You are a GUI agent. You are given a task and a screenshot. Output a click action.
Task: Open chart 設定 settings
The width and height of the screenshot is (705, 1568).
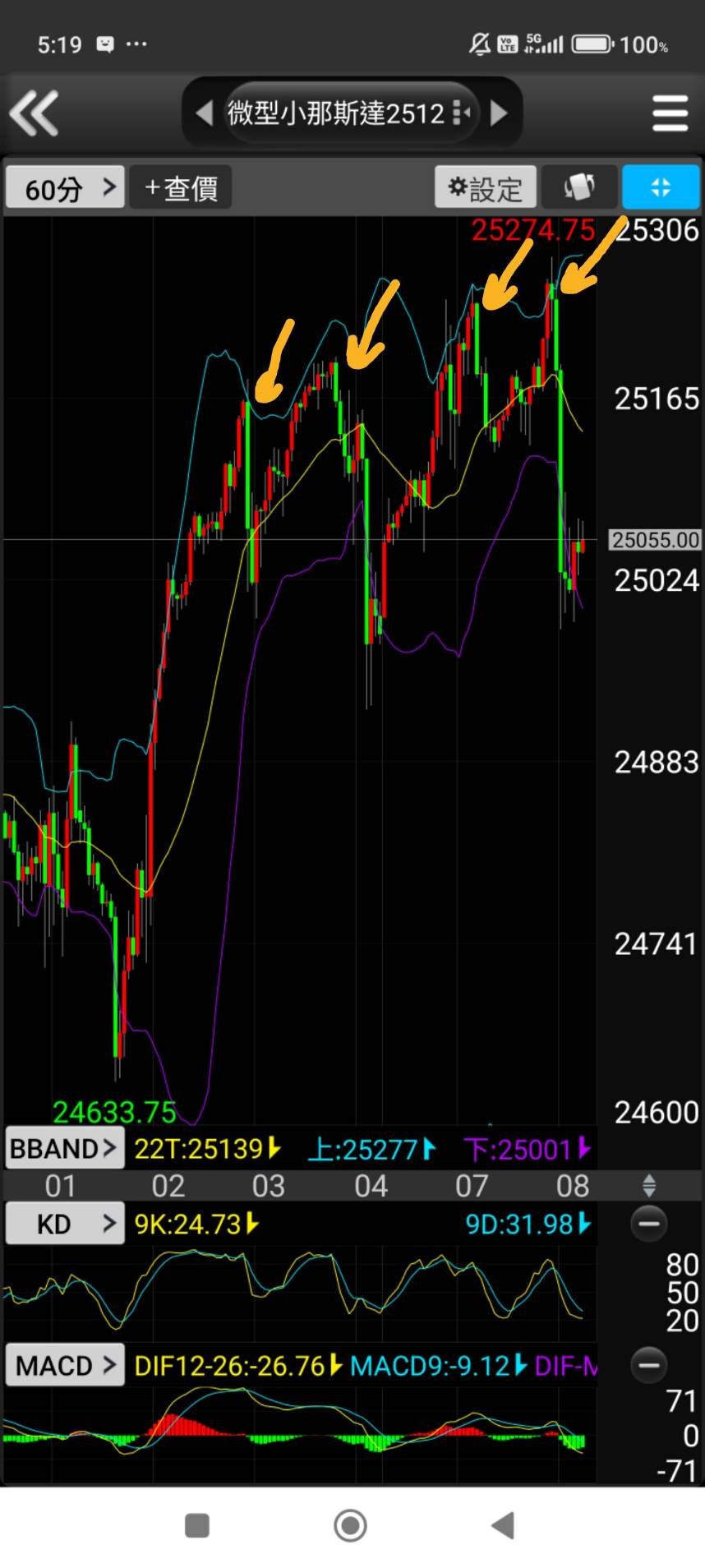[486, 188]
